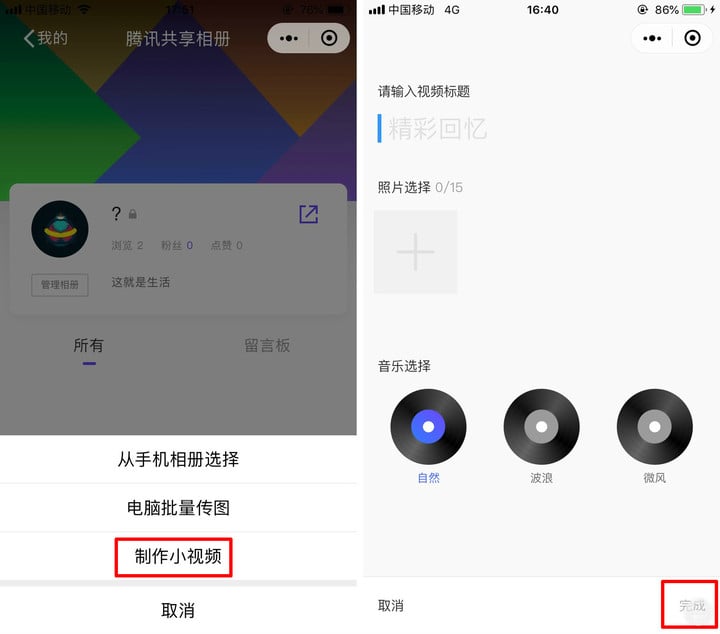The height and width of the screenshot is (634, 720).
Task: Close the mini program on 腾讯共享相册 page
Action: click(329, 39)
